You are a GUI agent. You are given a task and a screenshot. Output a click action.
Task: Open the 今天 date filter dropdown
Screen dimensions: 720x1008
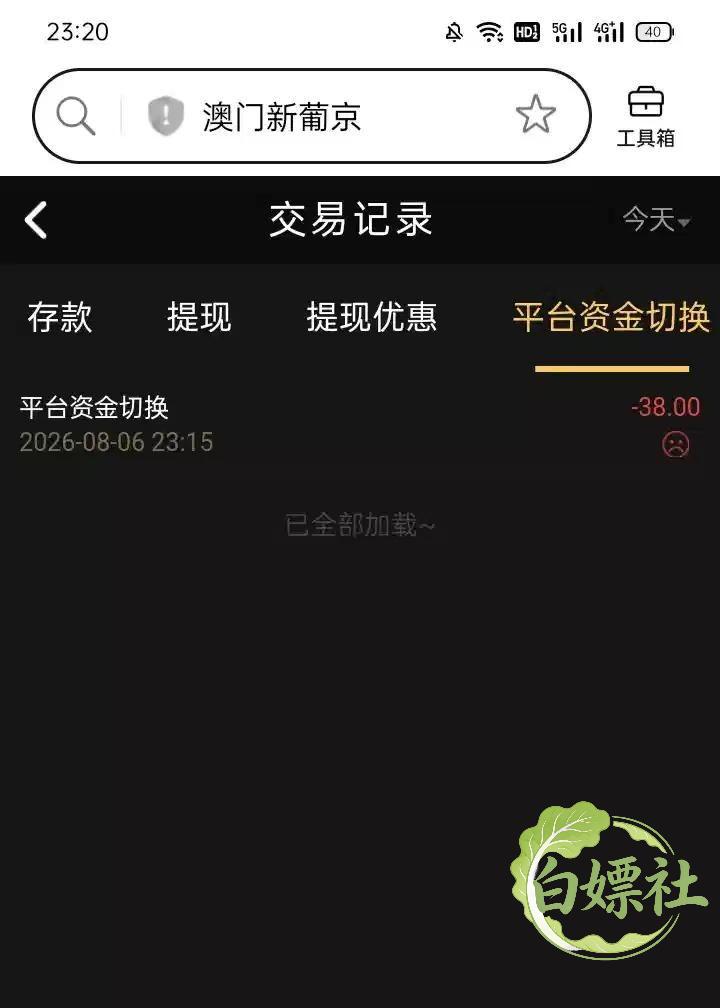(x=656, y=220)
